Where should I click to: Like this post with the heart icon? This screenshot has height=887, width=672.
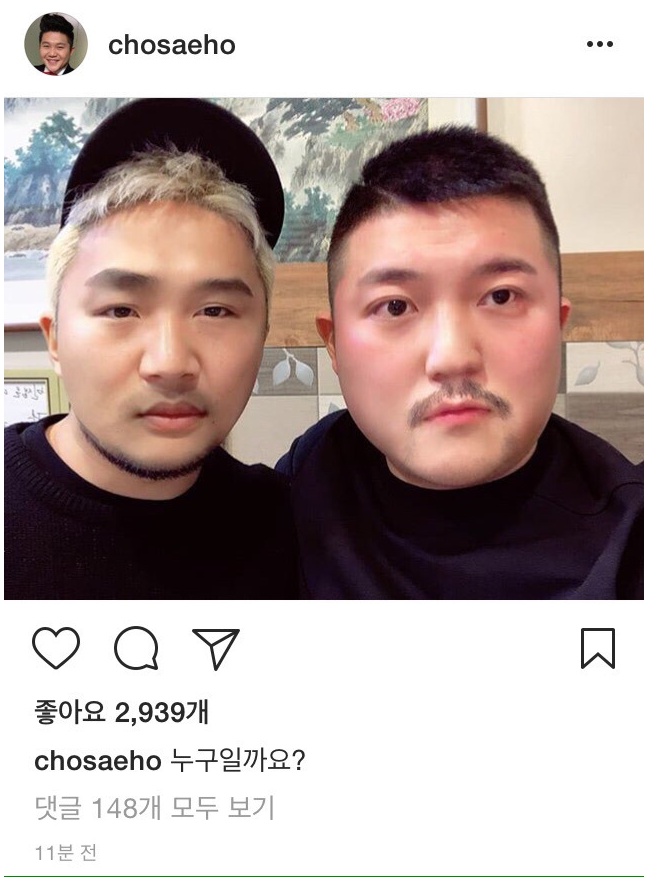pyautogui.click(x=56, y=648)
